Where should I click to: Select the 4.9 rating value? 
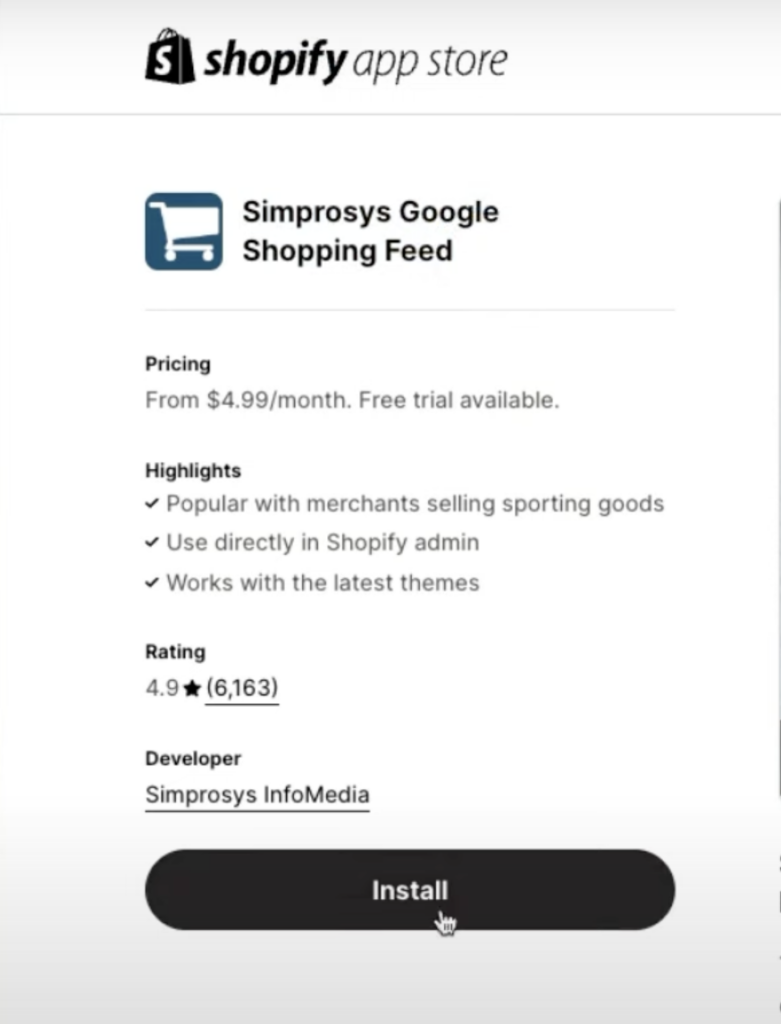[x=162, y=687]
